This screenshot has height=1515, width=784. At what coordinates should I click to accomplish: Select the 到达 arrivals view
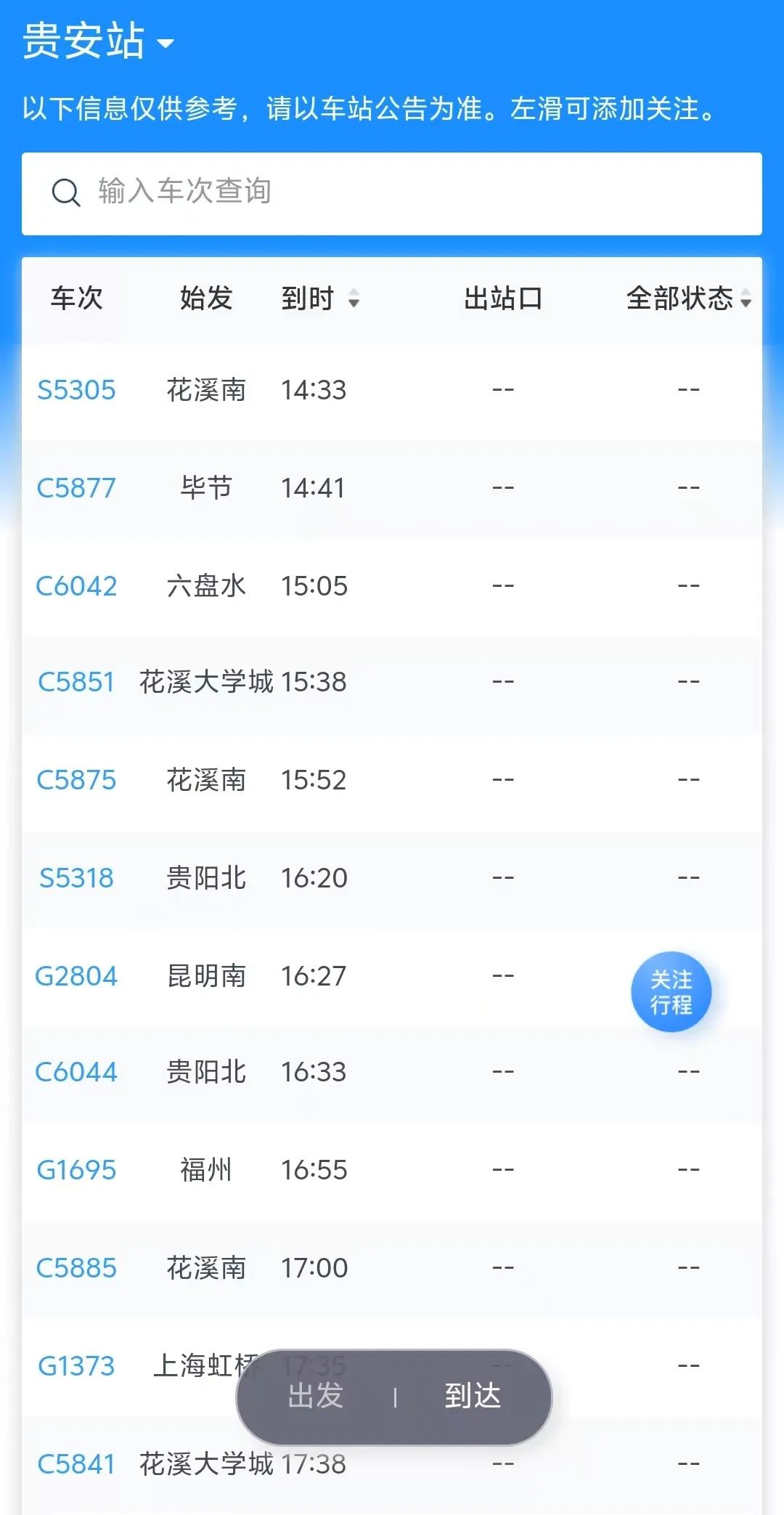473,1396
